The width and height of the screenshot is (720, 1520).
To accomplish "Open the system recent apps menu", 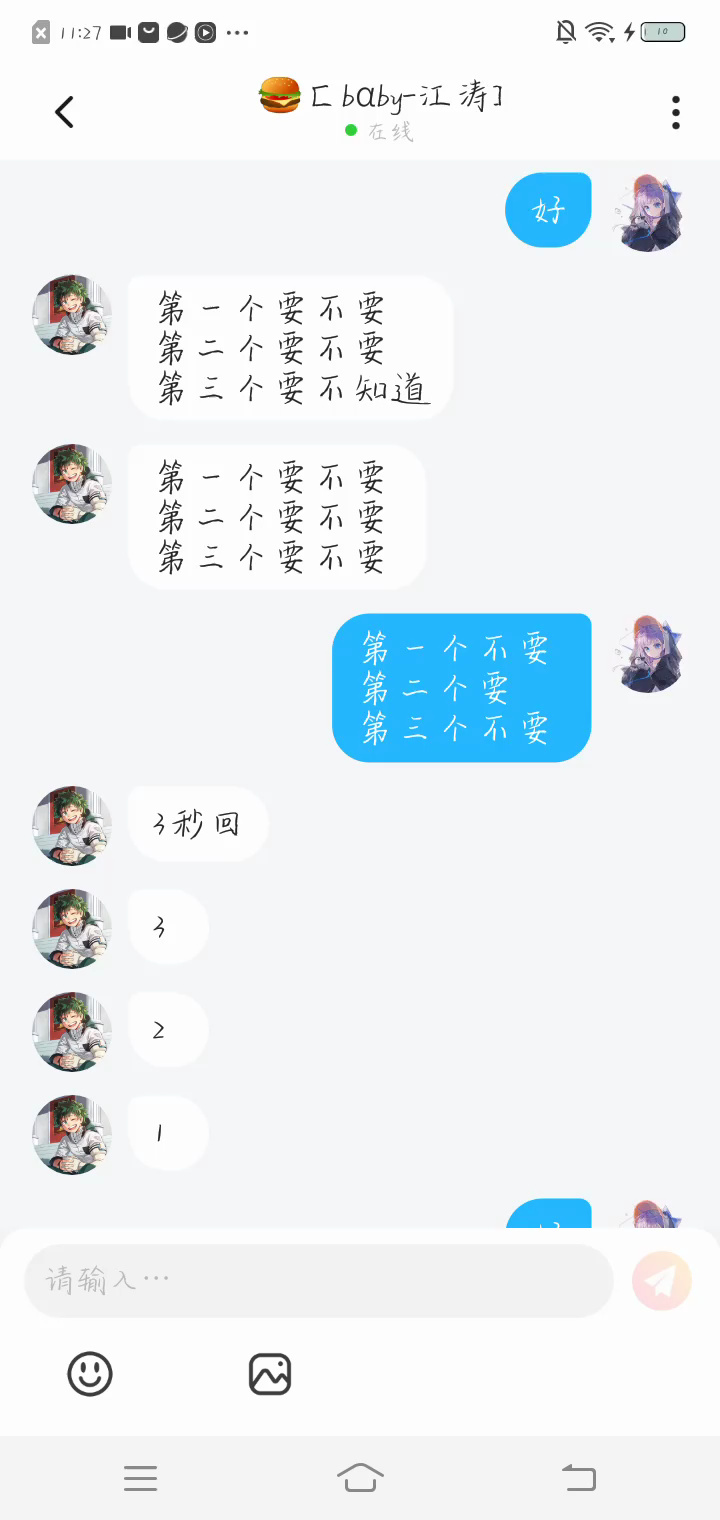I will (x=140, y=1477).
